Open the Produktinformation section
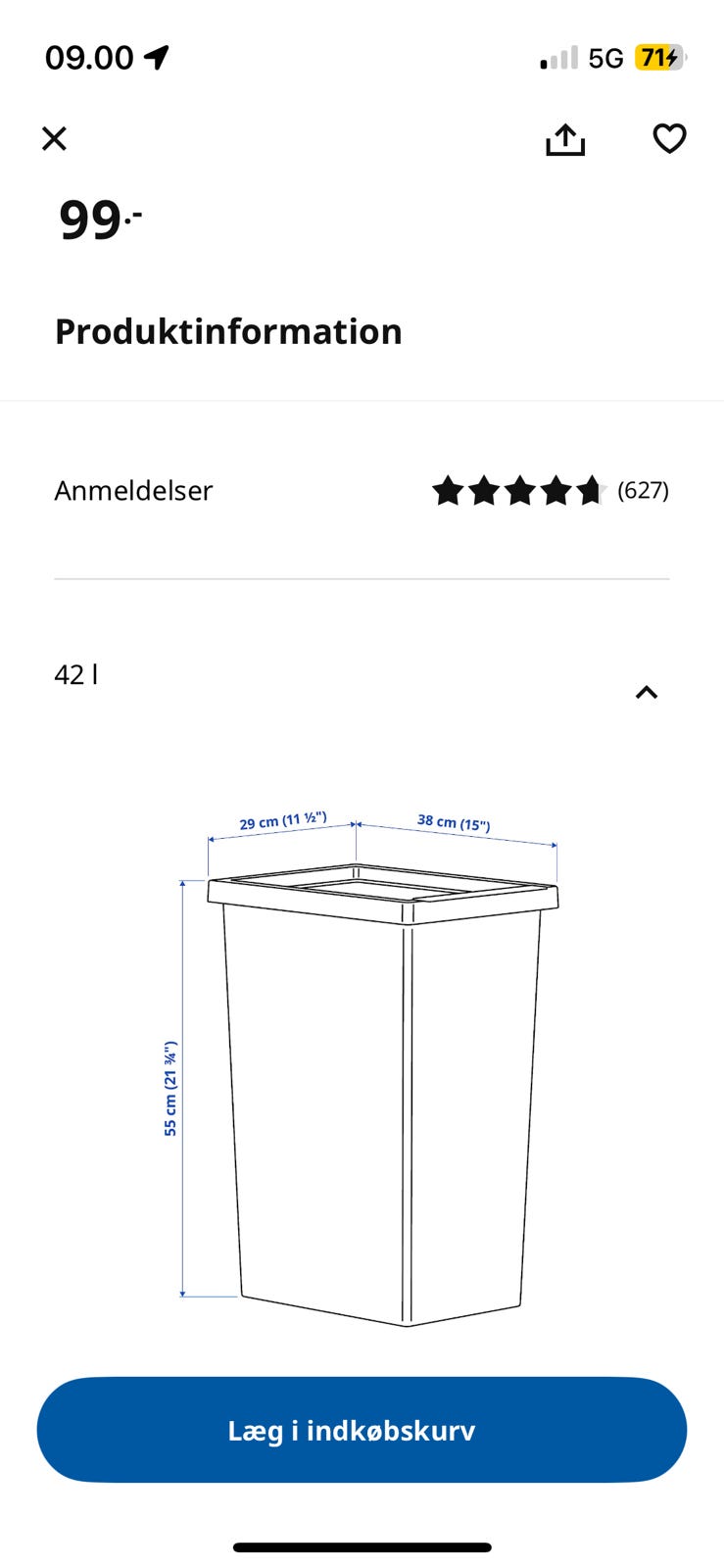Screen dimensions: 724x1568 point(228,330)
